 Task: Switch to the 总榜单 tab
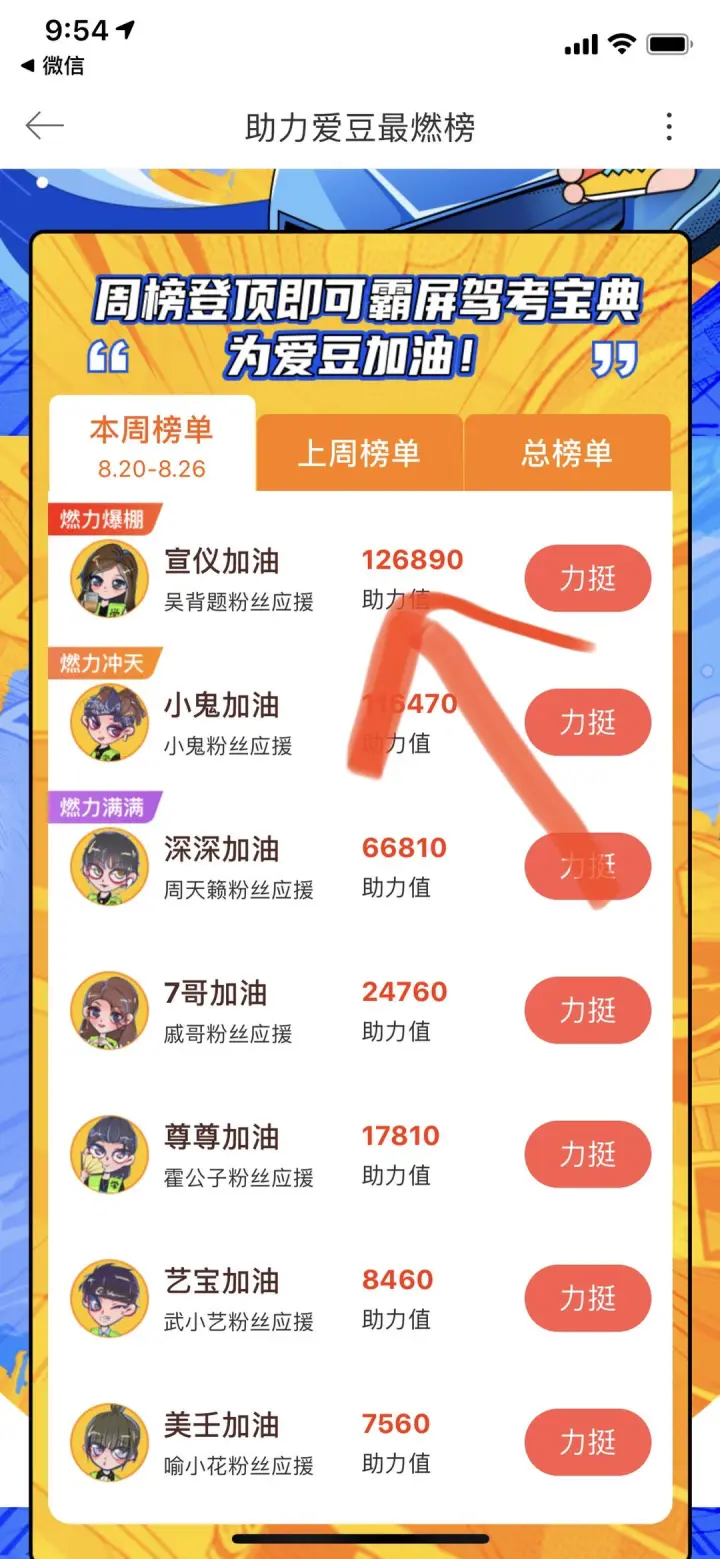click(x=566, y=453)
